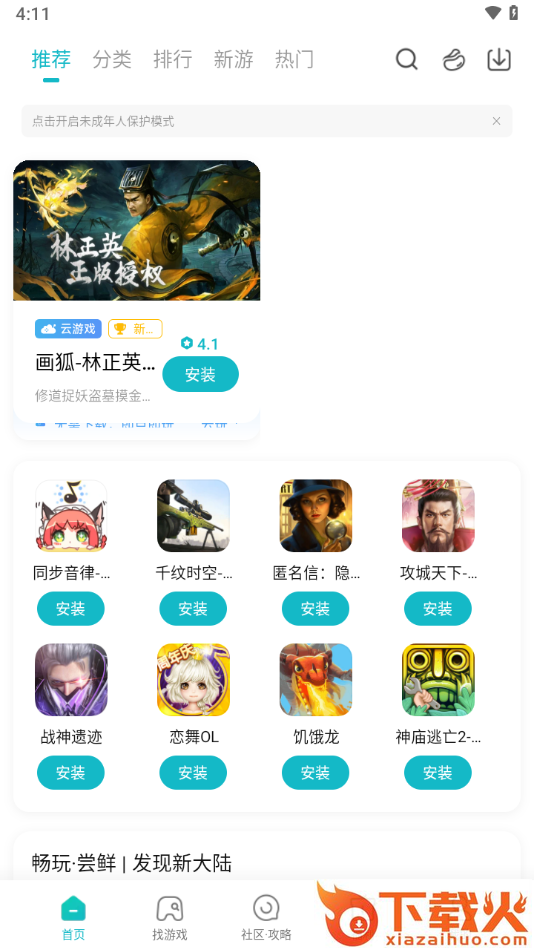Install 恋舞OL game
This screenshot has height=950, width=534.
(193, 772)
